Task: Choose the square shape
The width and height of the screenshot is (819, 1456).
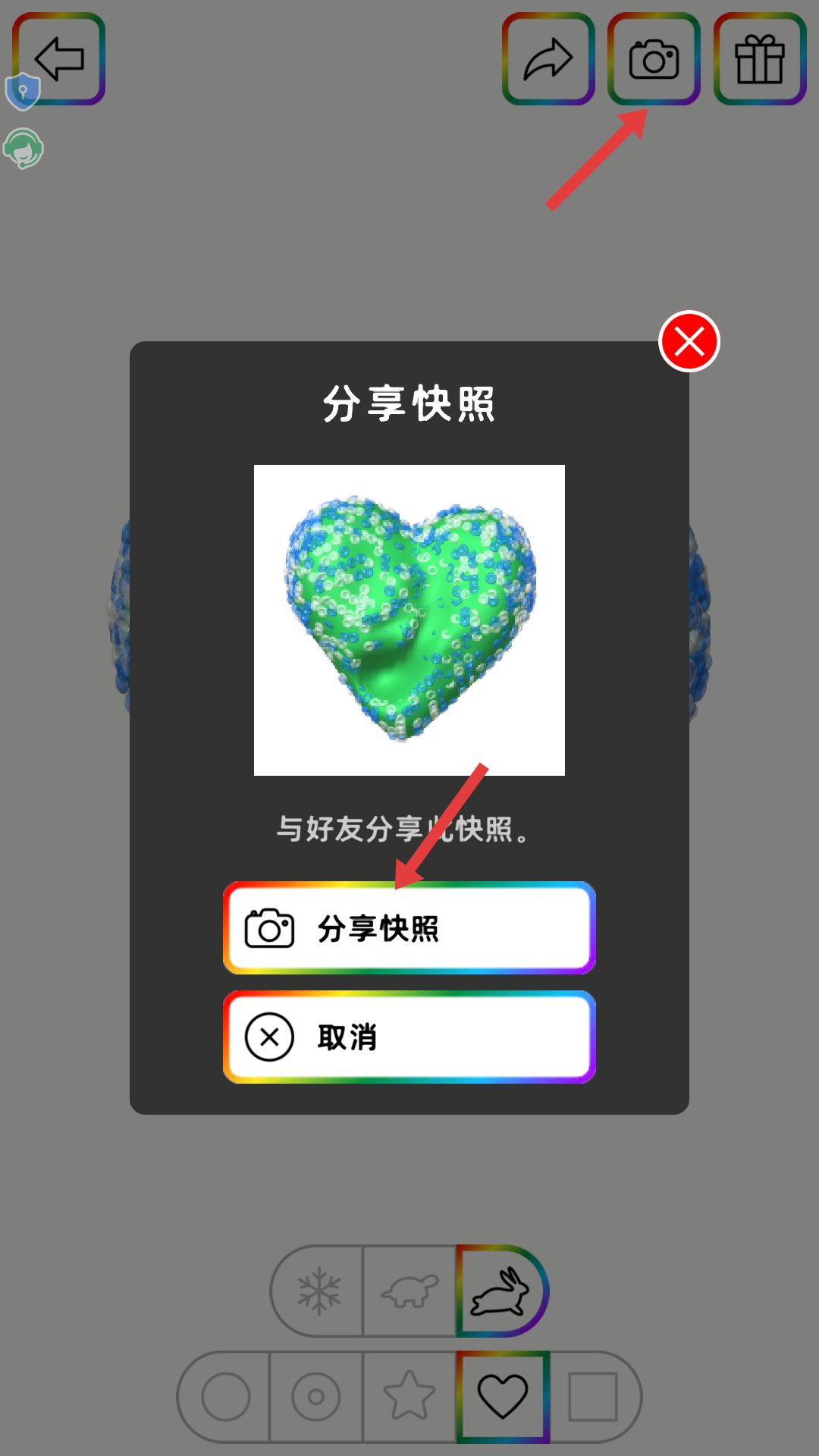Action: click(x=593, y=1396)
